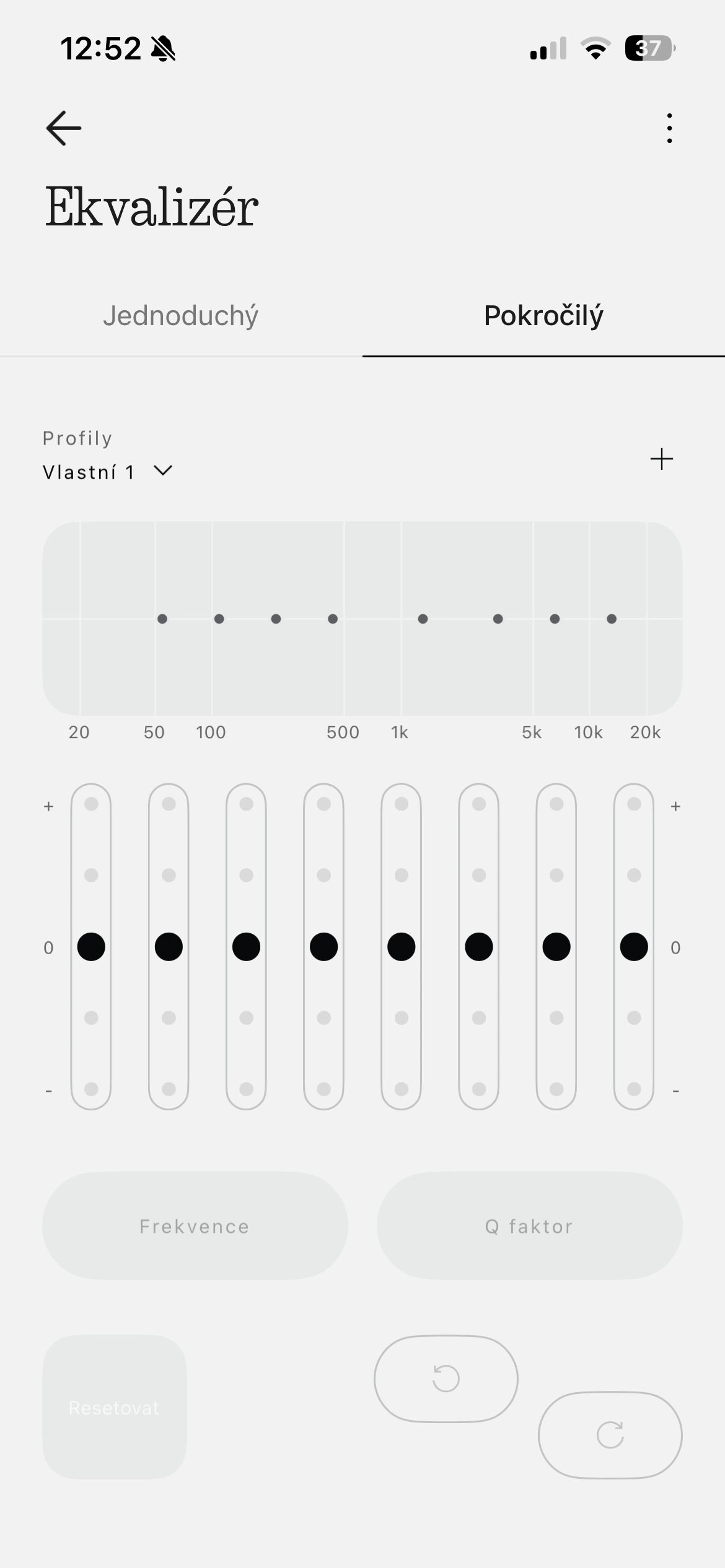Tap the Resetovat button
Image resolution: width=725 pixels, height=1568 pixels.
[x=114, y=1407]
